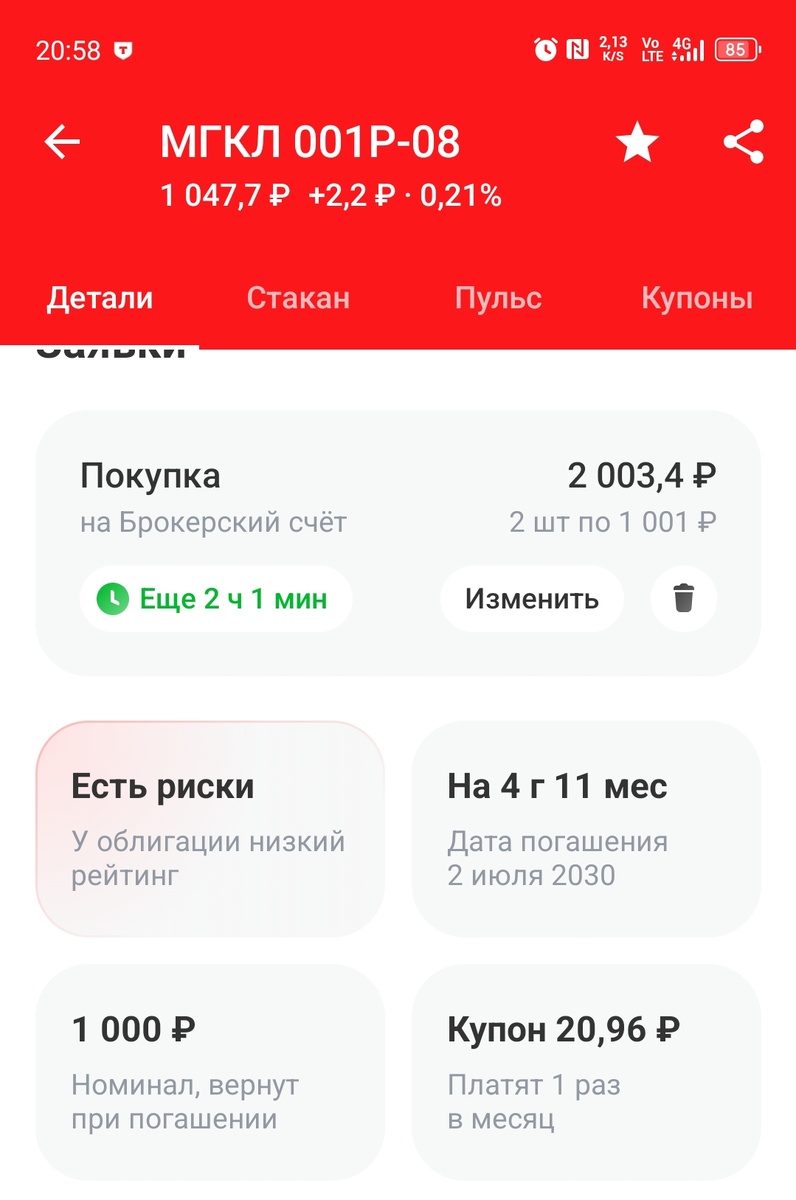Switch to the Стакан tab
The height and width of the screenshot is (1200, 796).
[x=298, y=297]
